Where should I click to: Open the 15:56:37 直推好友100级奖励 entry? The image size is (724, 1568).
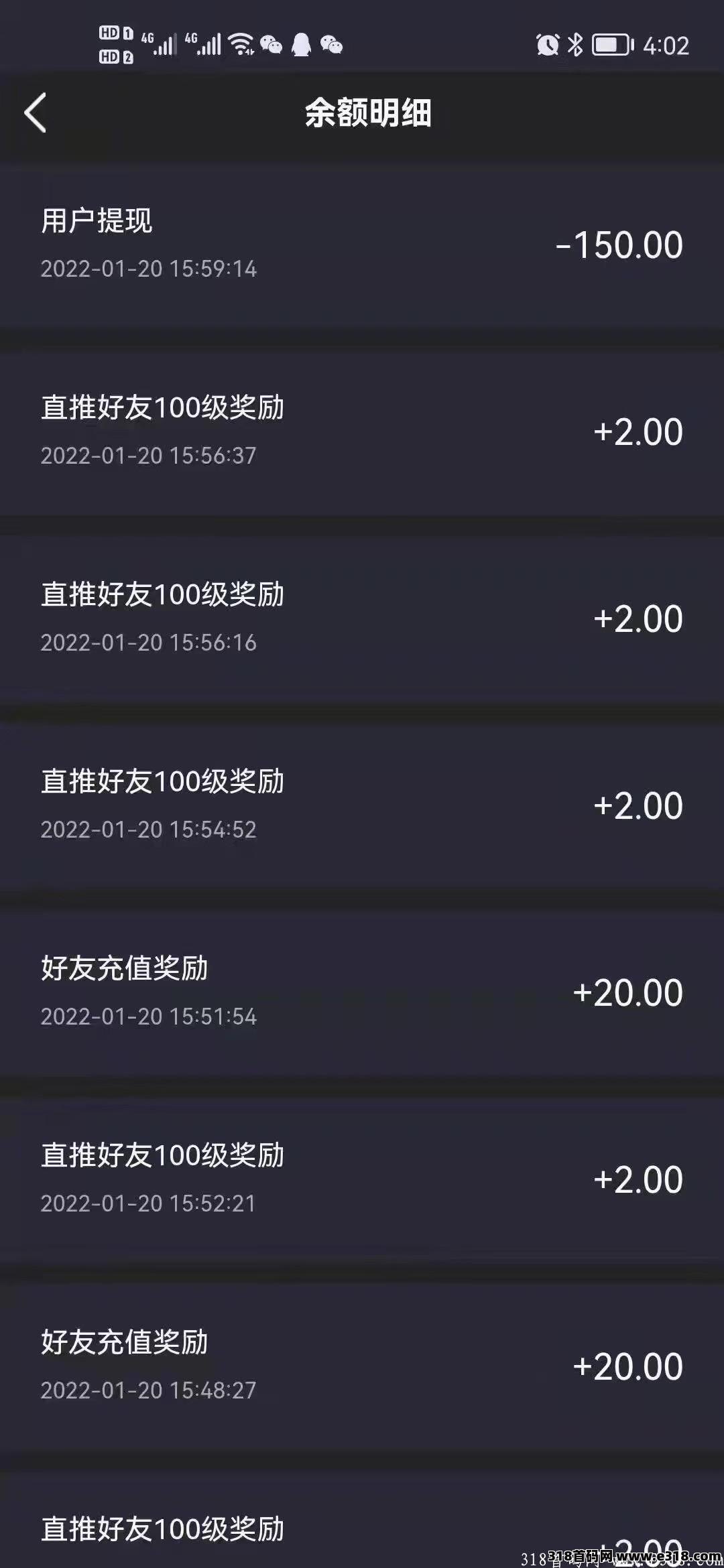[x=362, y=429]
